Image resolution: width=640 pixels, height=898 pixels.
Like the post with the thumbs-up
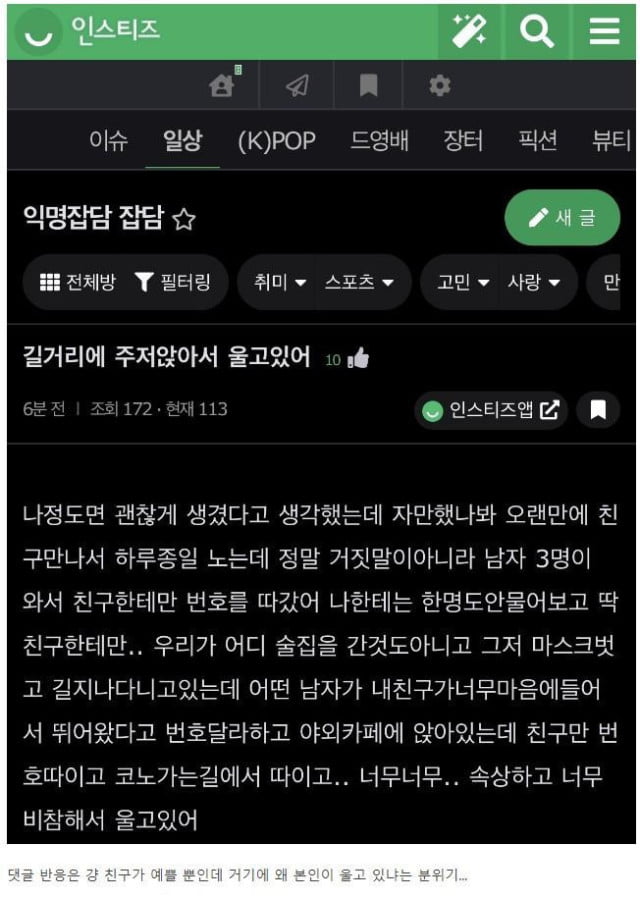[x=357, y=359]
